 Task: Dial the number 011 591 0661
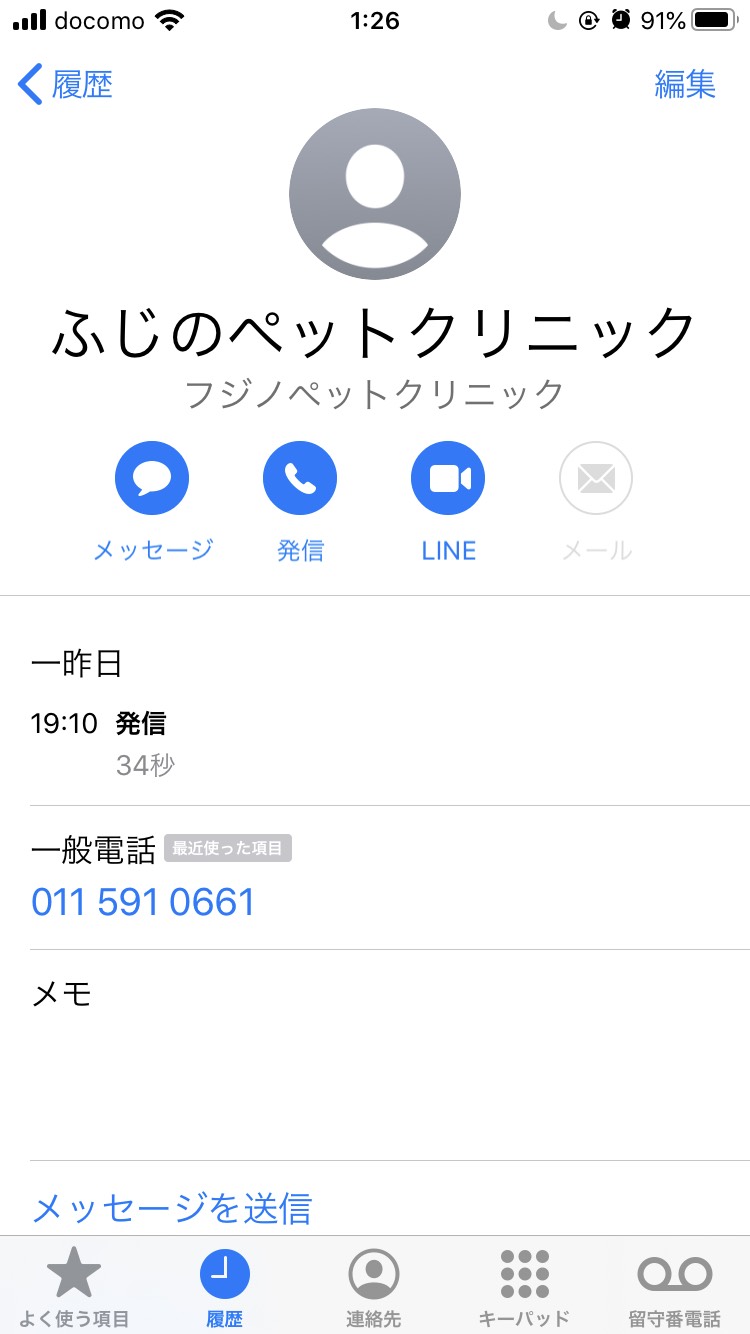[x=143, y=903]
